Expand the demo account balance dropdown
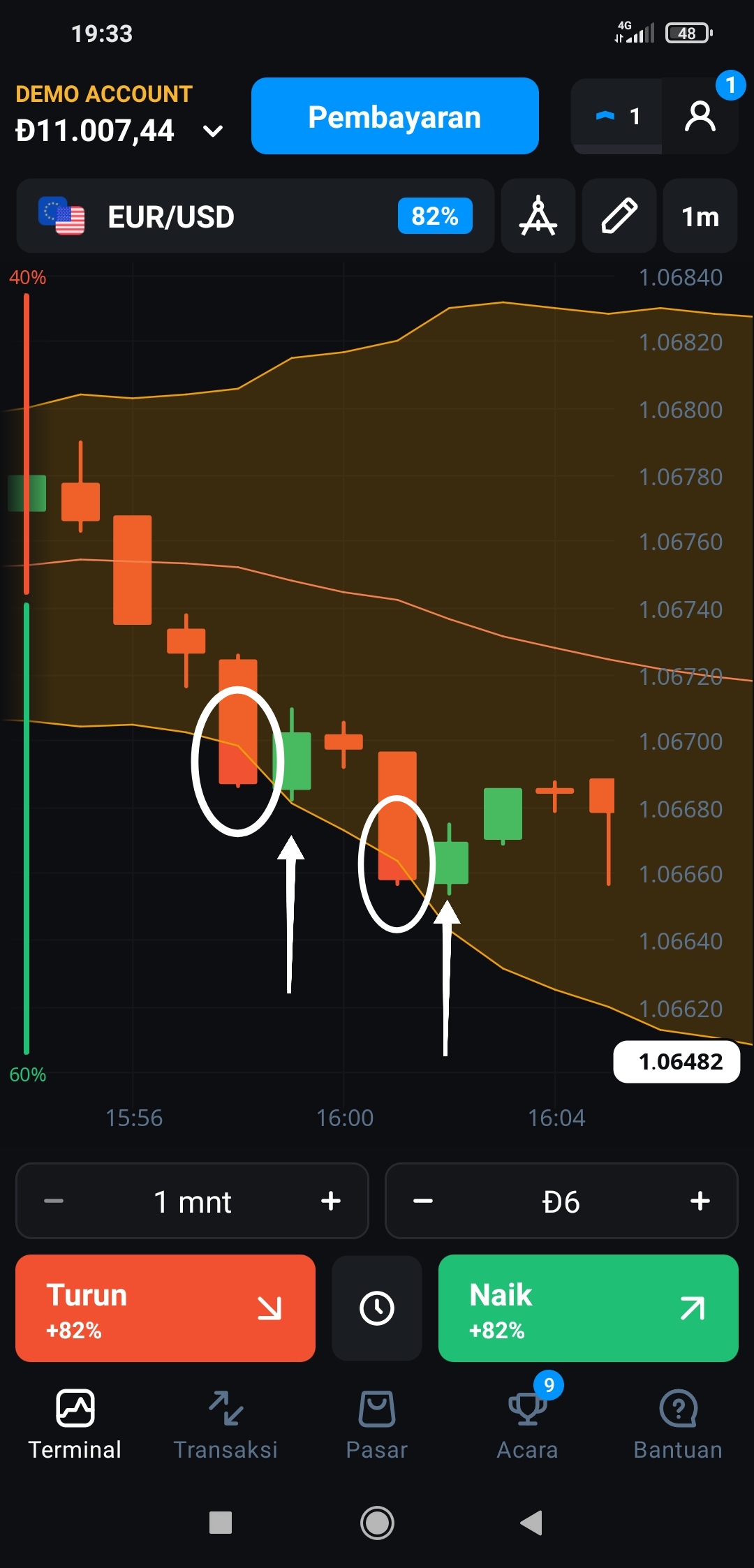 click(212, 131)
